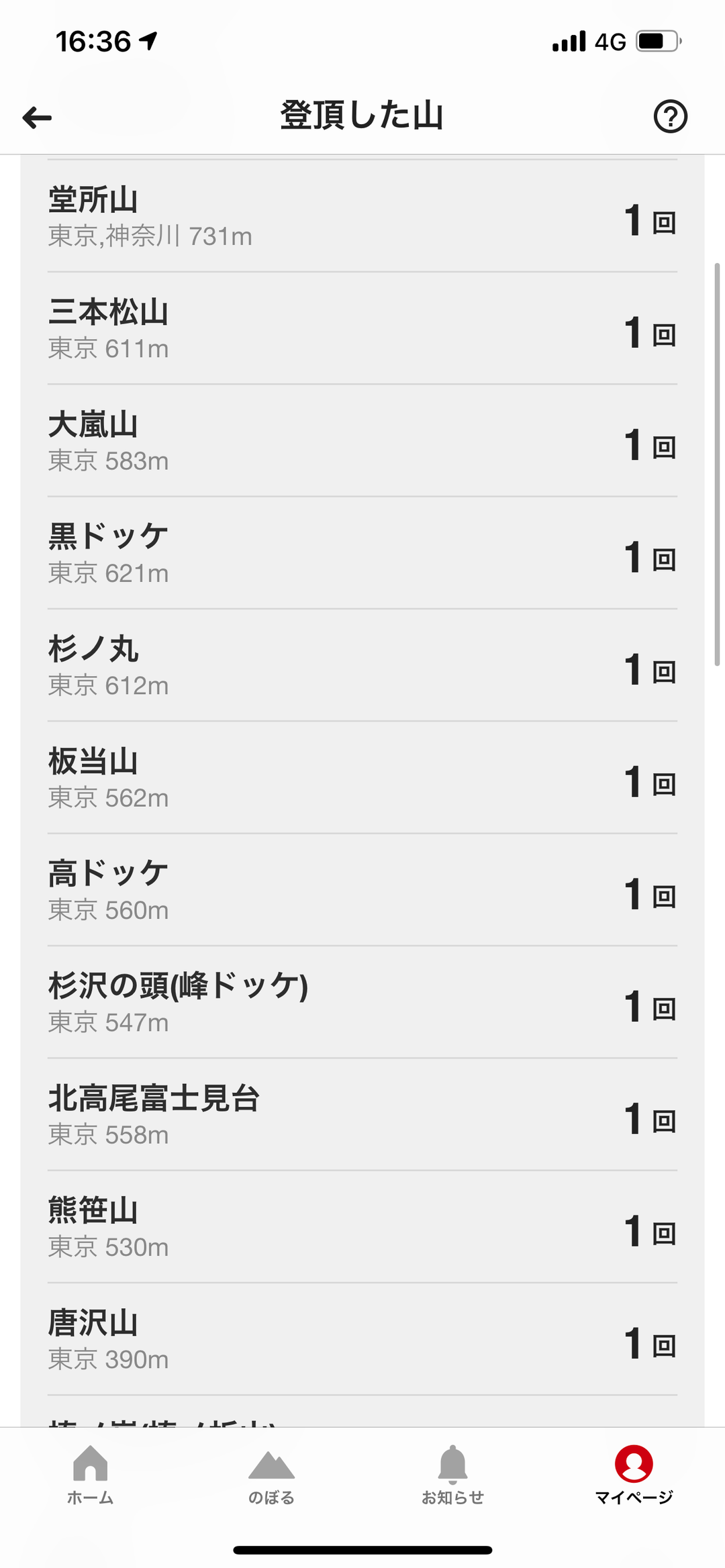Open the お知らせ notifications tab
Screen dimensions: 725x1568
point(453,1474)
